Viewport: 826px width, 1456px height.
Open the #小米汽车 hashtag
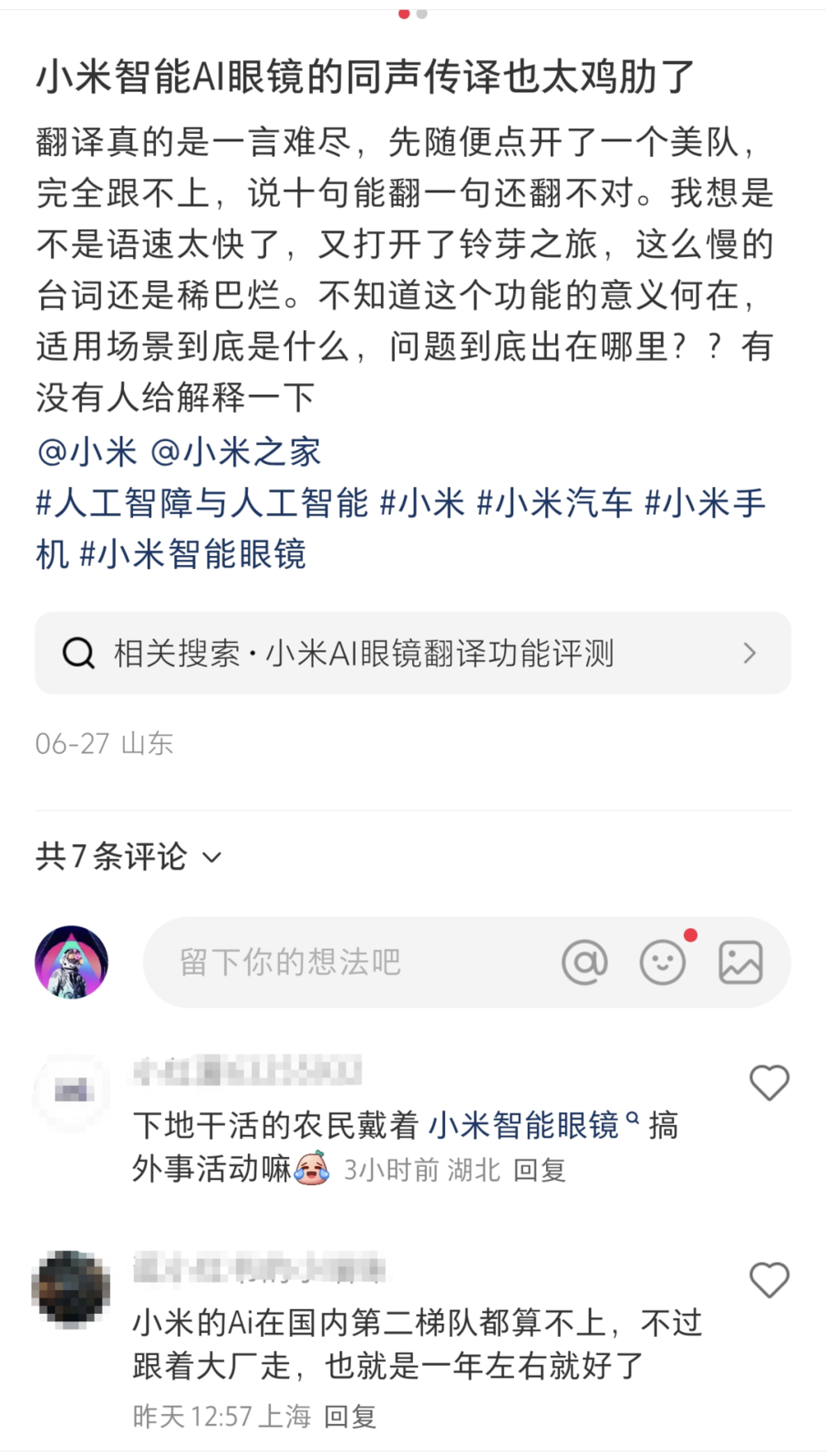(x=555, y=503)
